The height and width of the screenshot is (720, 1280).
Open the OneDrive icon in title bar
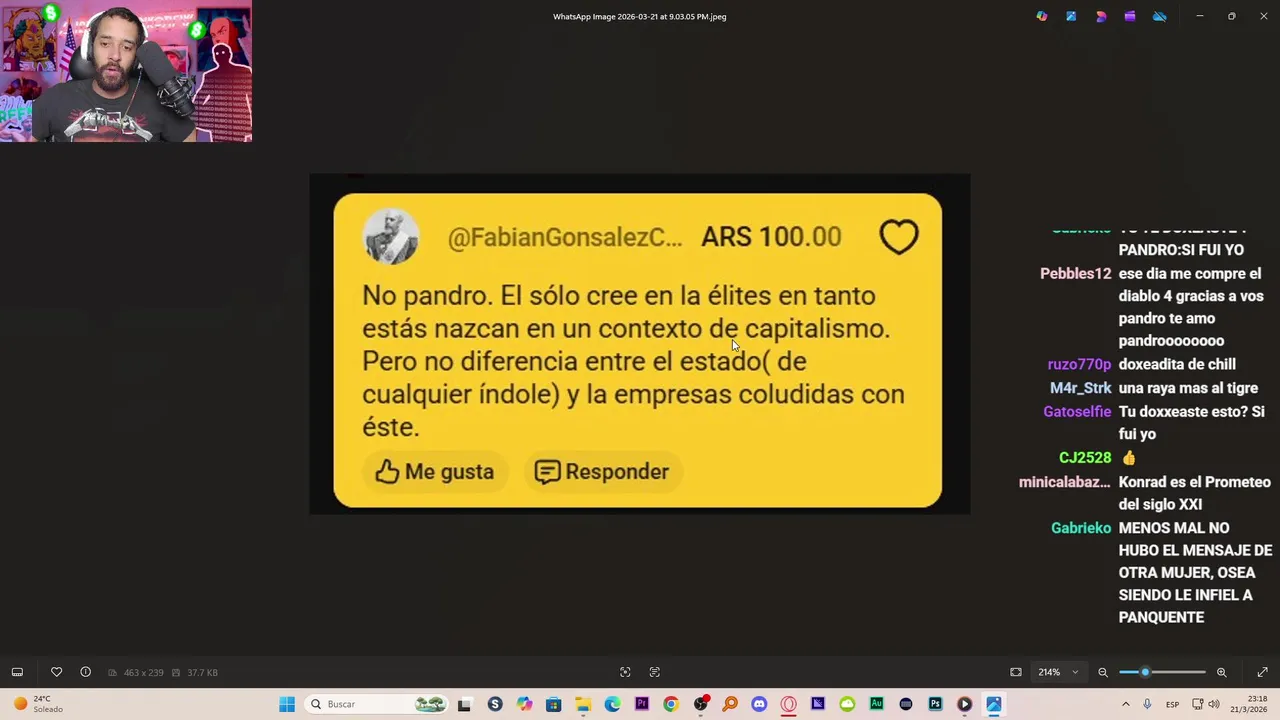pyautogui.click(x=1159, y=16)
